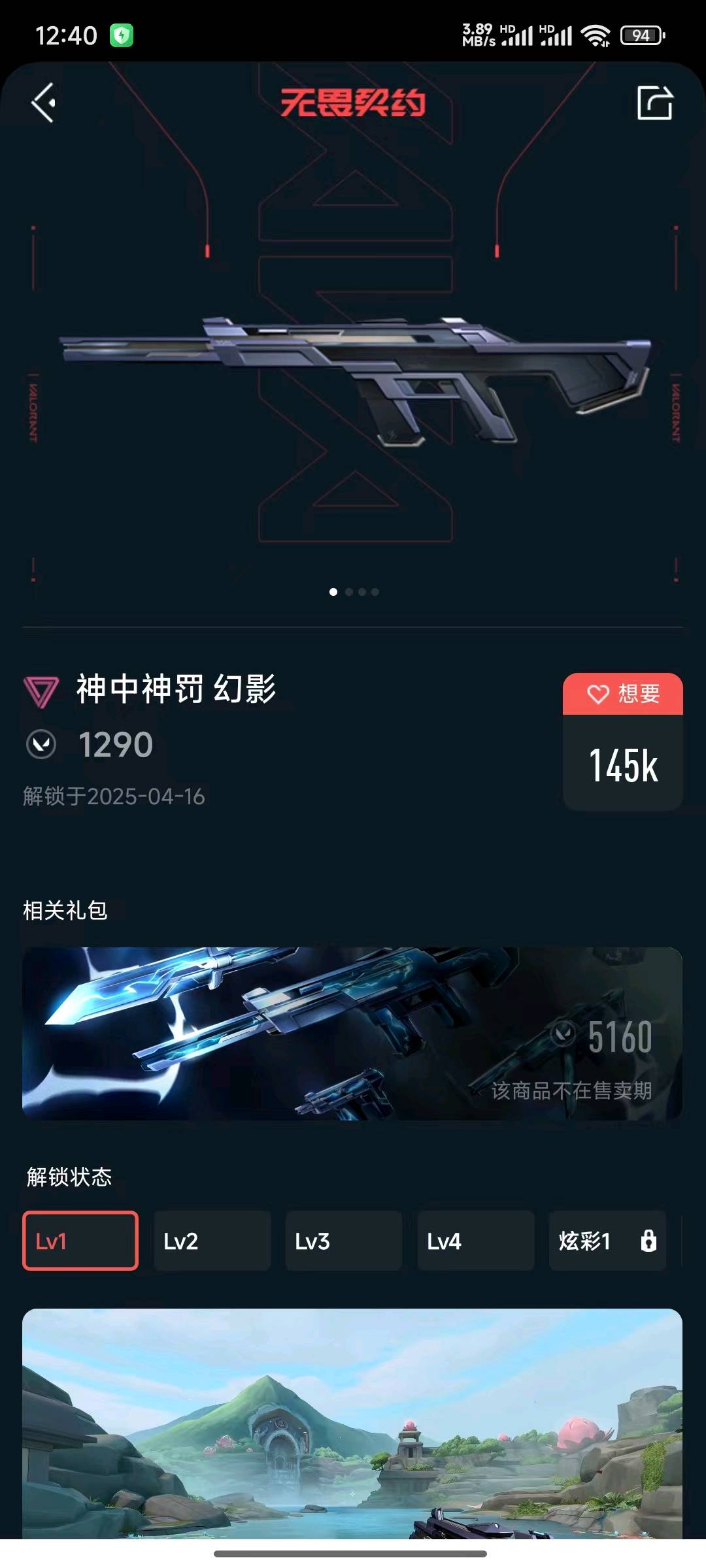The width and height of the screenshot is (706, 1568).
Task: Switch to the Lv4 unlock level
Action: [x=476, y=1241]
